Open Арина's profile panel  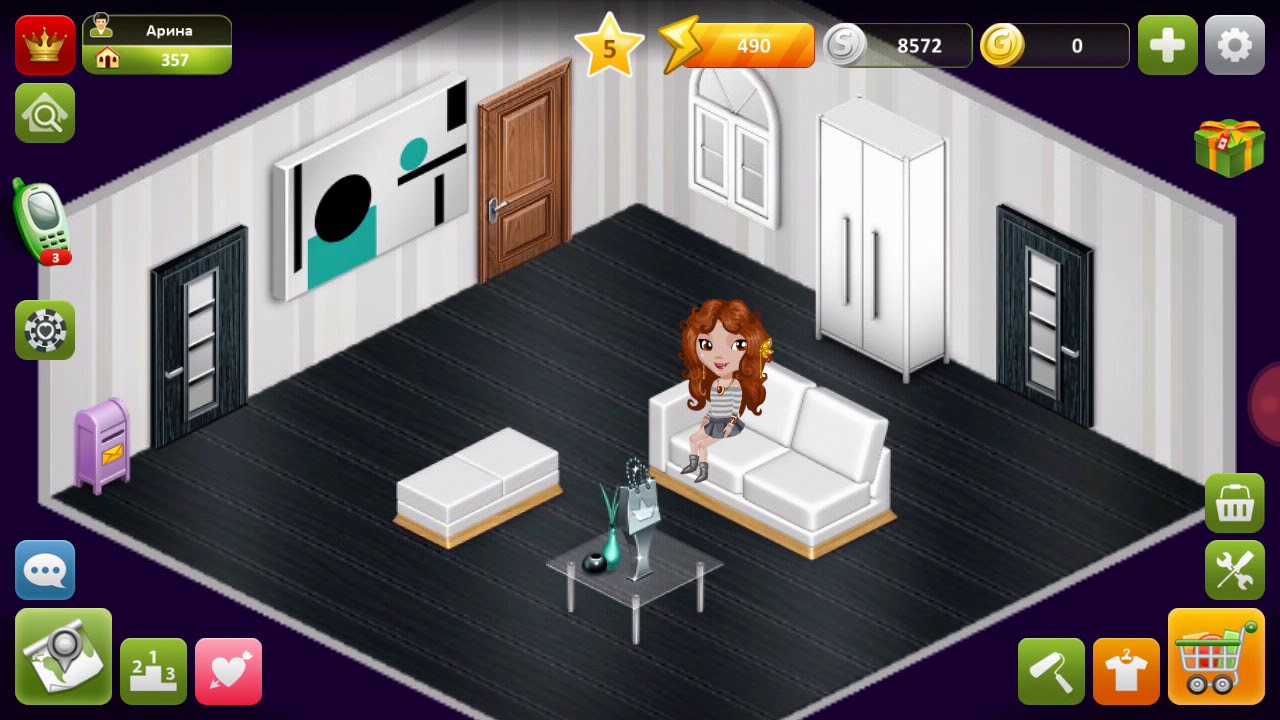[157, 45]
